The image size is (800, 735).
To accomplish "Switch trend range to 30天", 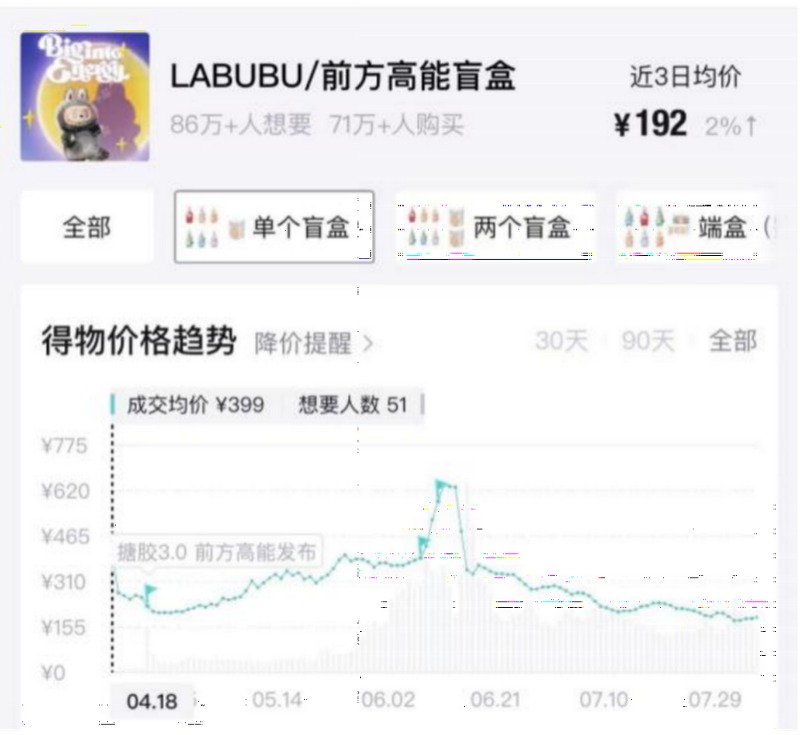I will click(x=561, y=341).
